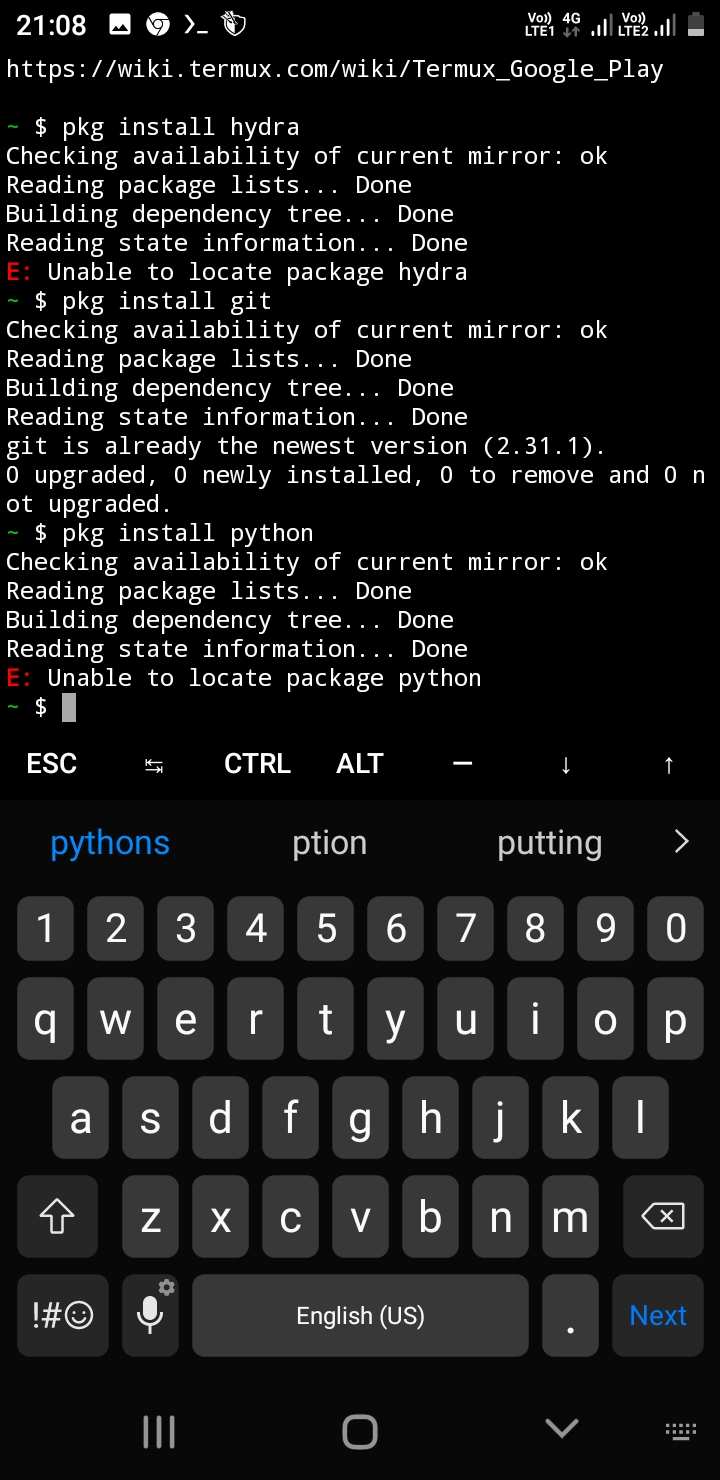Viewport: 720px width, 1480px height.
Task: Tap the ESC key in Termux extra keys row
Action: 51,763
